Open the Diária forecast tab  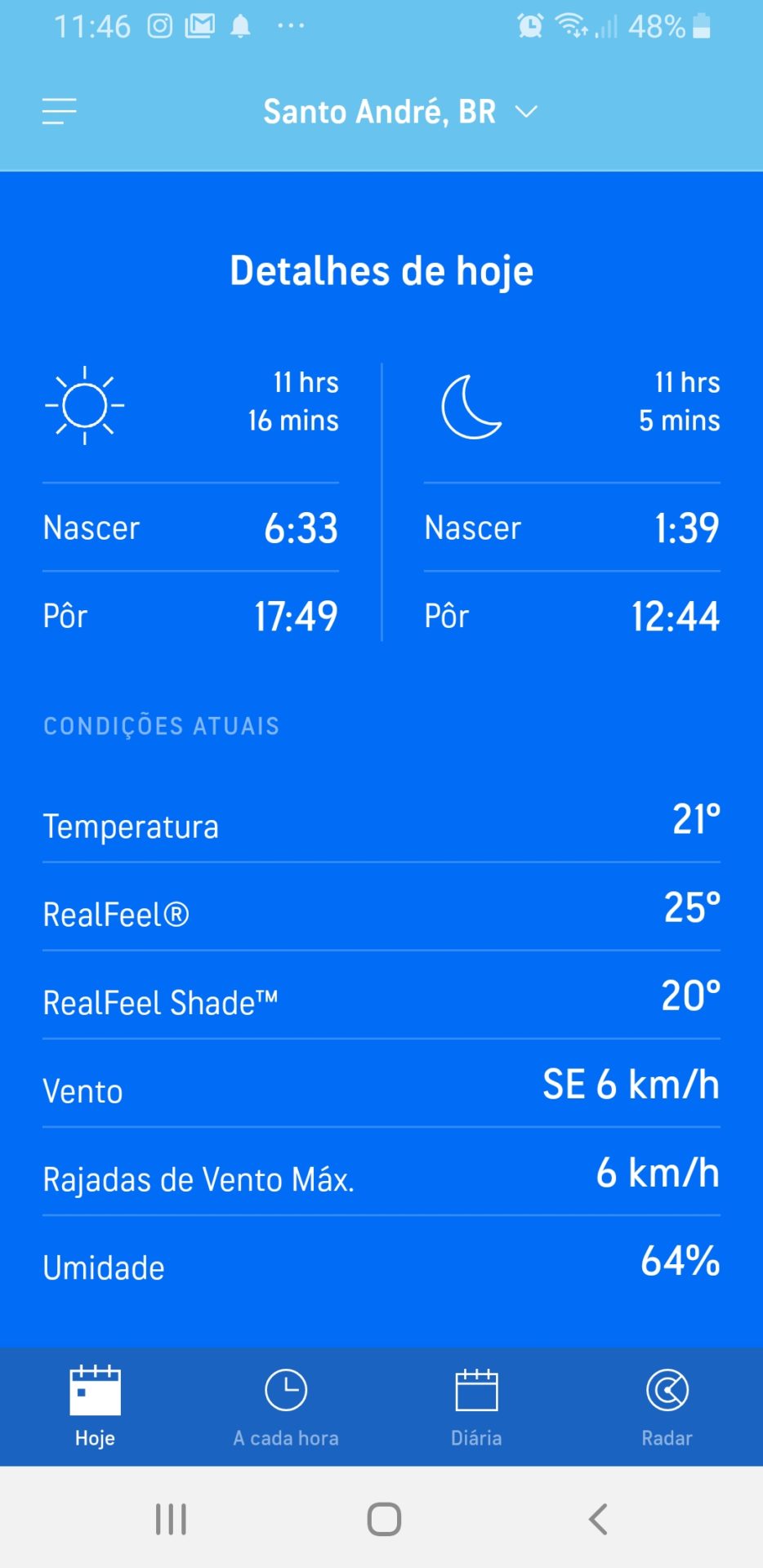(476, 1406)
